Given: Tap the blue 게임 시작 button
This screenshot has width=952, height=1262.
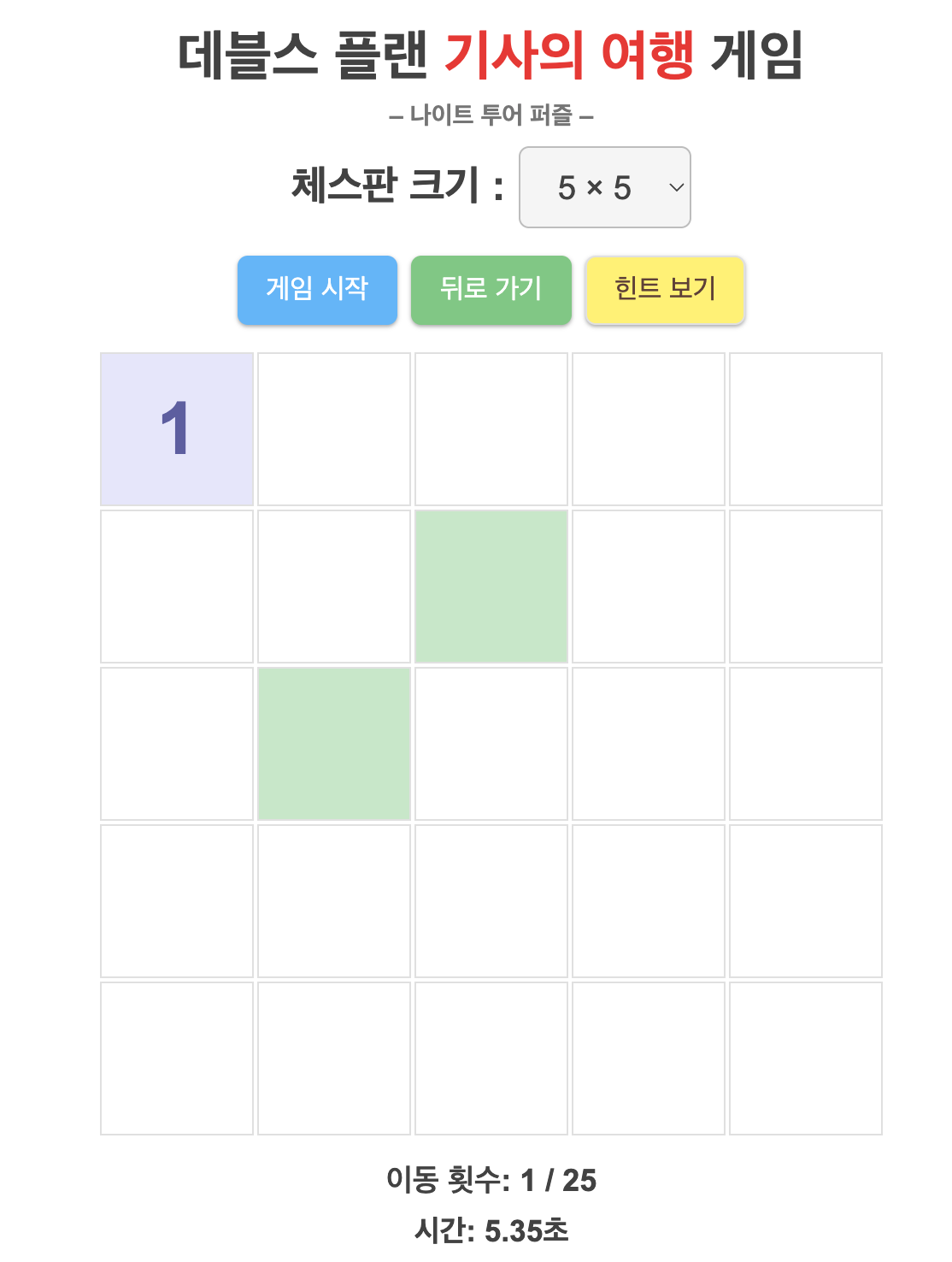Looking at the screenshot, I should (317, 289).
